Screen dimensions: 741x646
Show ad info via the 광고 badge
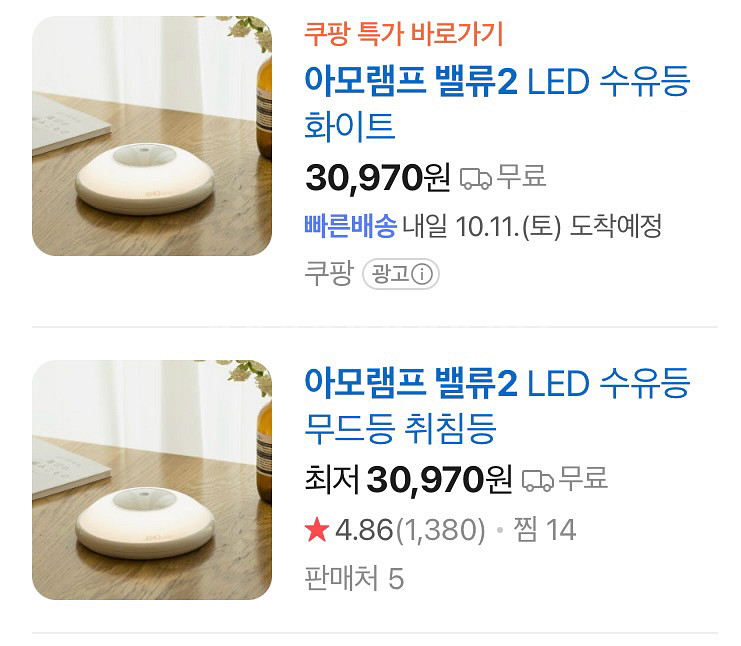point(400,274)
